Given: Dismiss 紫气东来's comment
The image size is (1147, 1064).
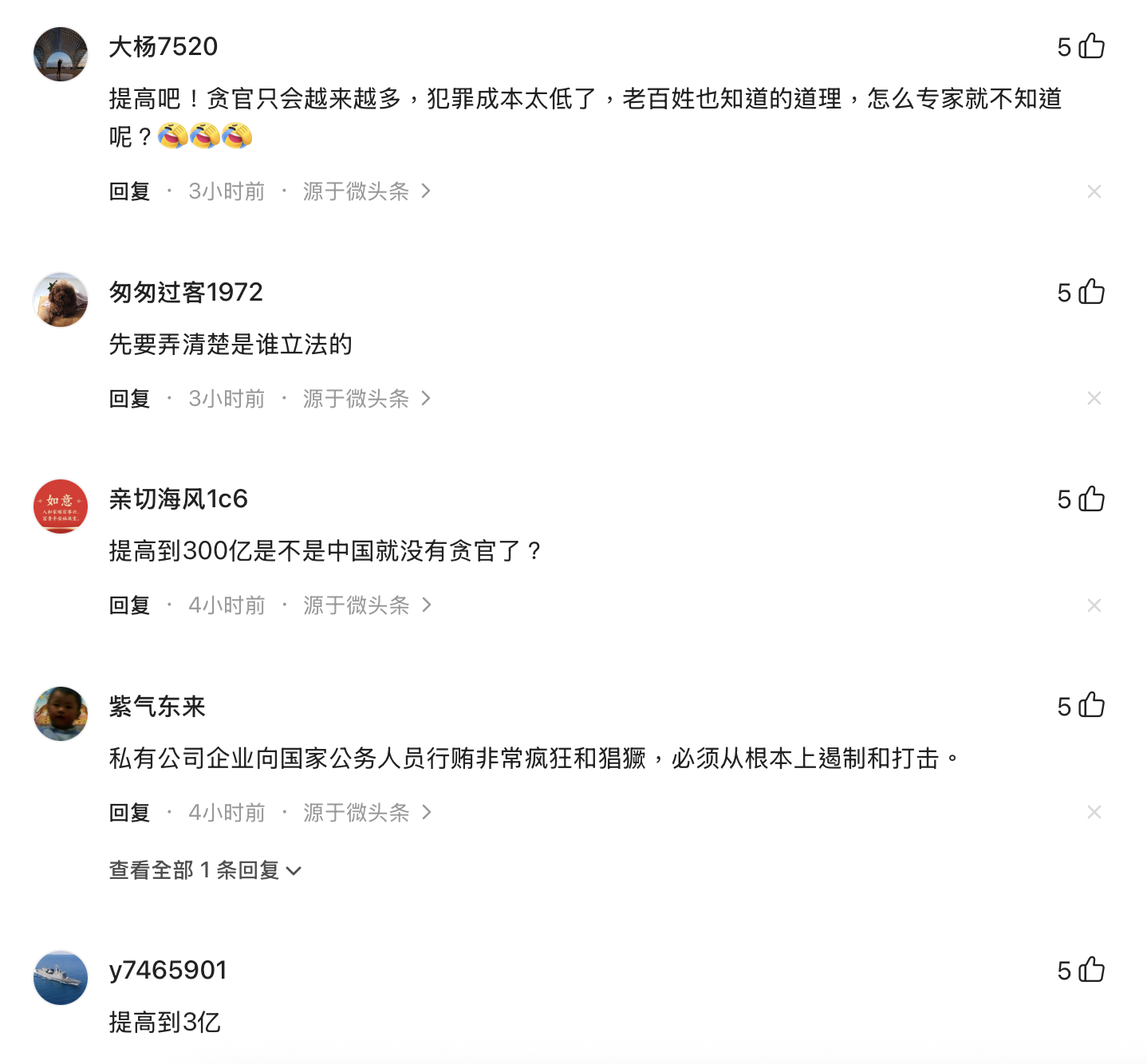Looking at the screenshot, I should click(x=1094, y=812).
